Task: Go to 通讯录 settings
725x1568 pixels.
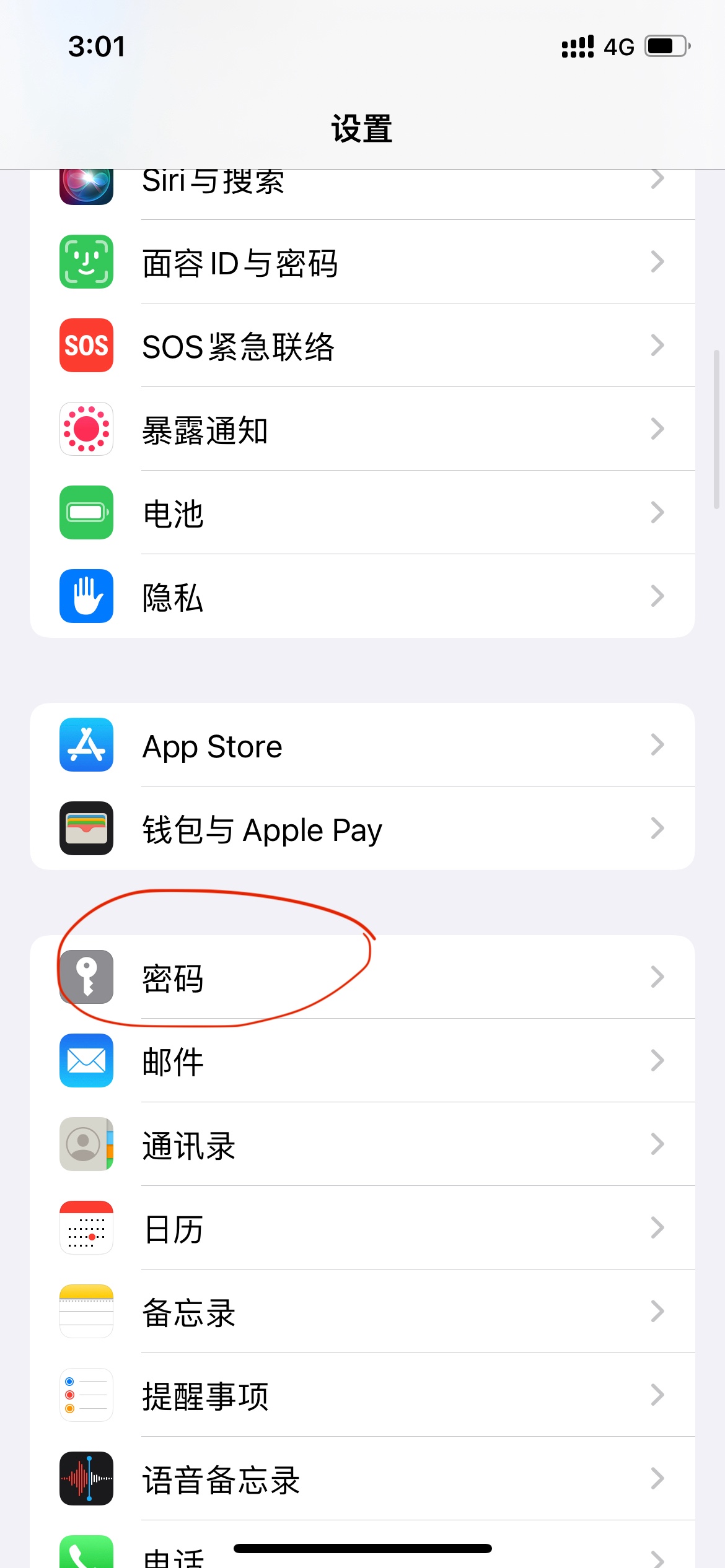Action: (x=362, y=1144)
